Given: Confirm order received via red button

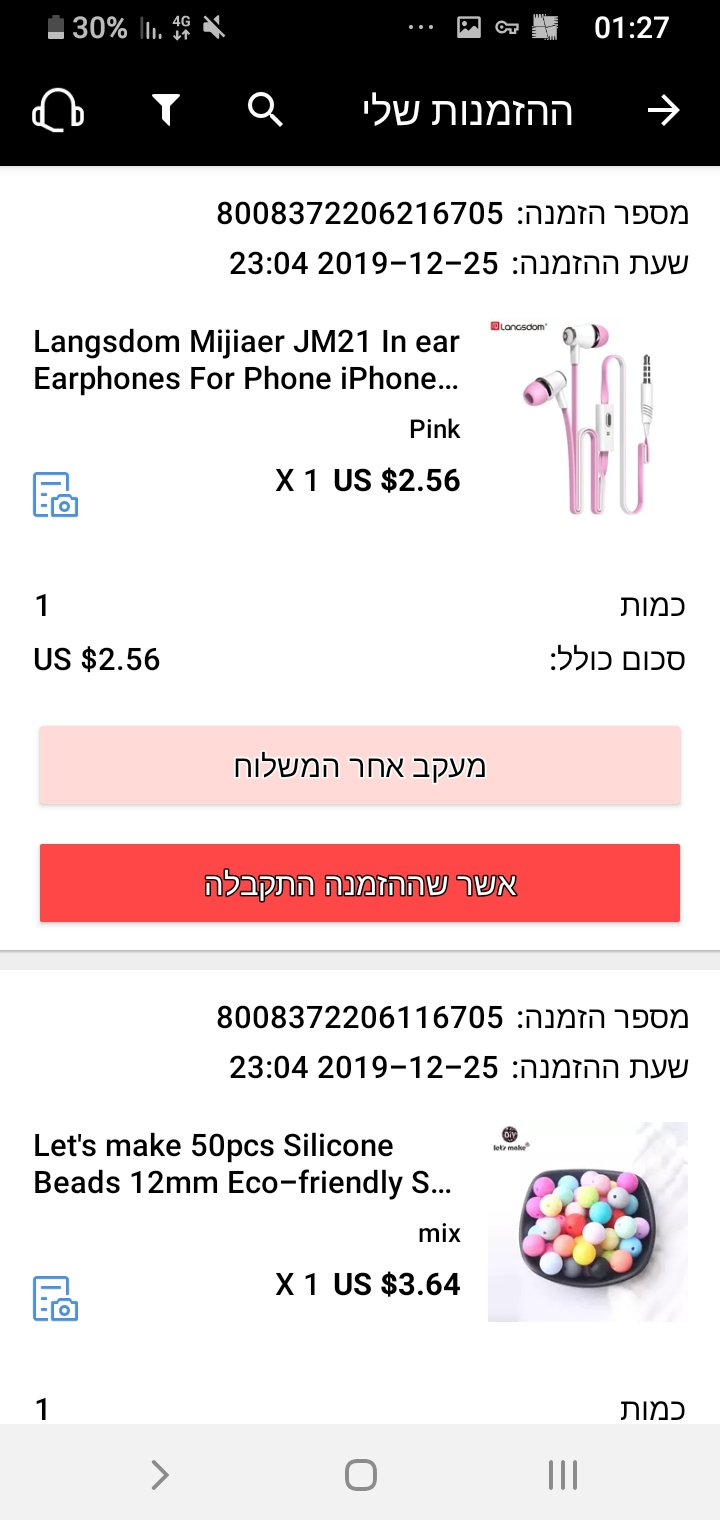Looking at the screenshot, I should [x=360, y=882].
